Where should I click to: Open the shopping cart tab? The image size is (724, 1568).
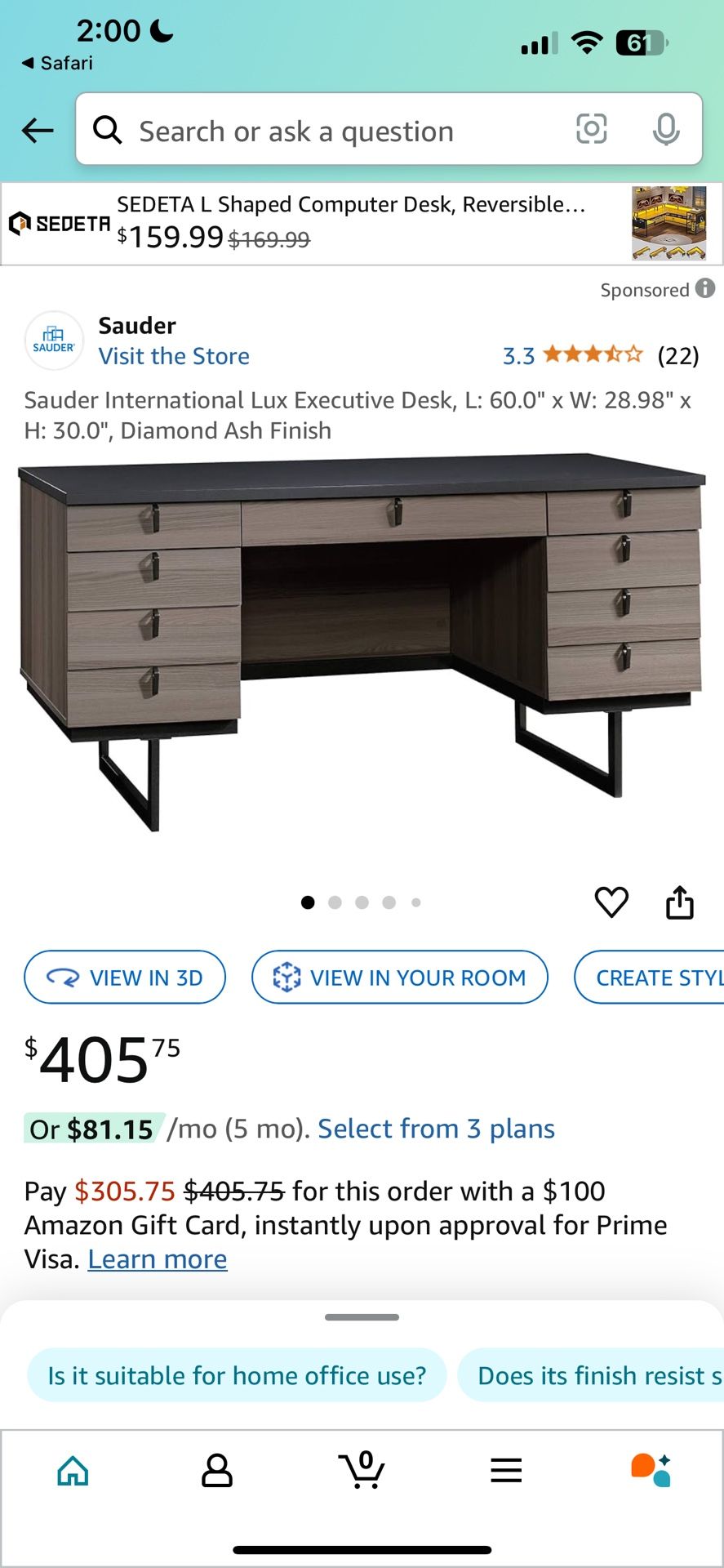[362, 1470]
